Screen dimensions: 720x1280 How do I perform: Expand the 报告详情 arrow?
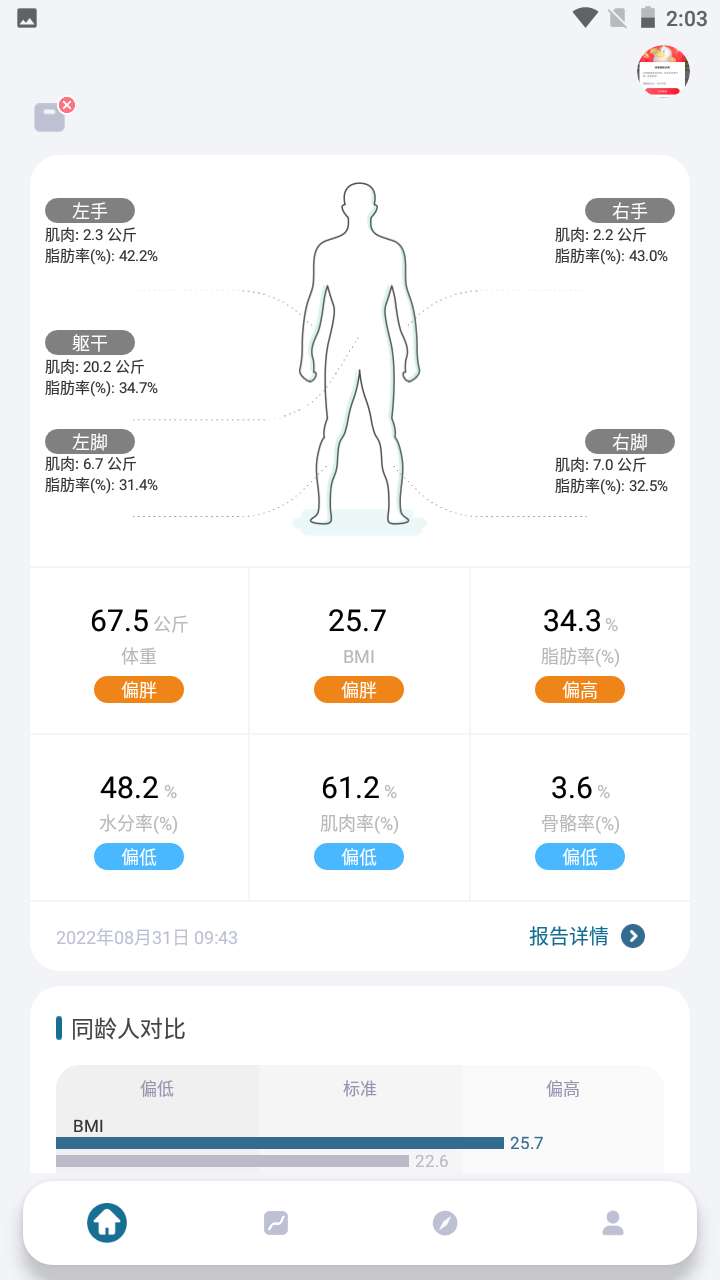pos(631,936)
